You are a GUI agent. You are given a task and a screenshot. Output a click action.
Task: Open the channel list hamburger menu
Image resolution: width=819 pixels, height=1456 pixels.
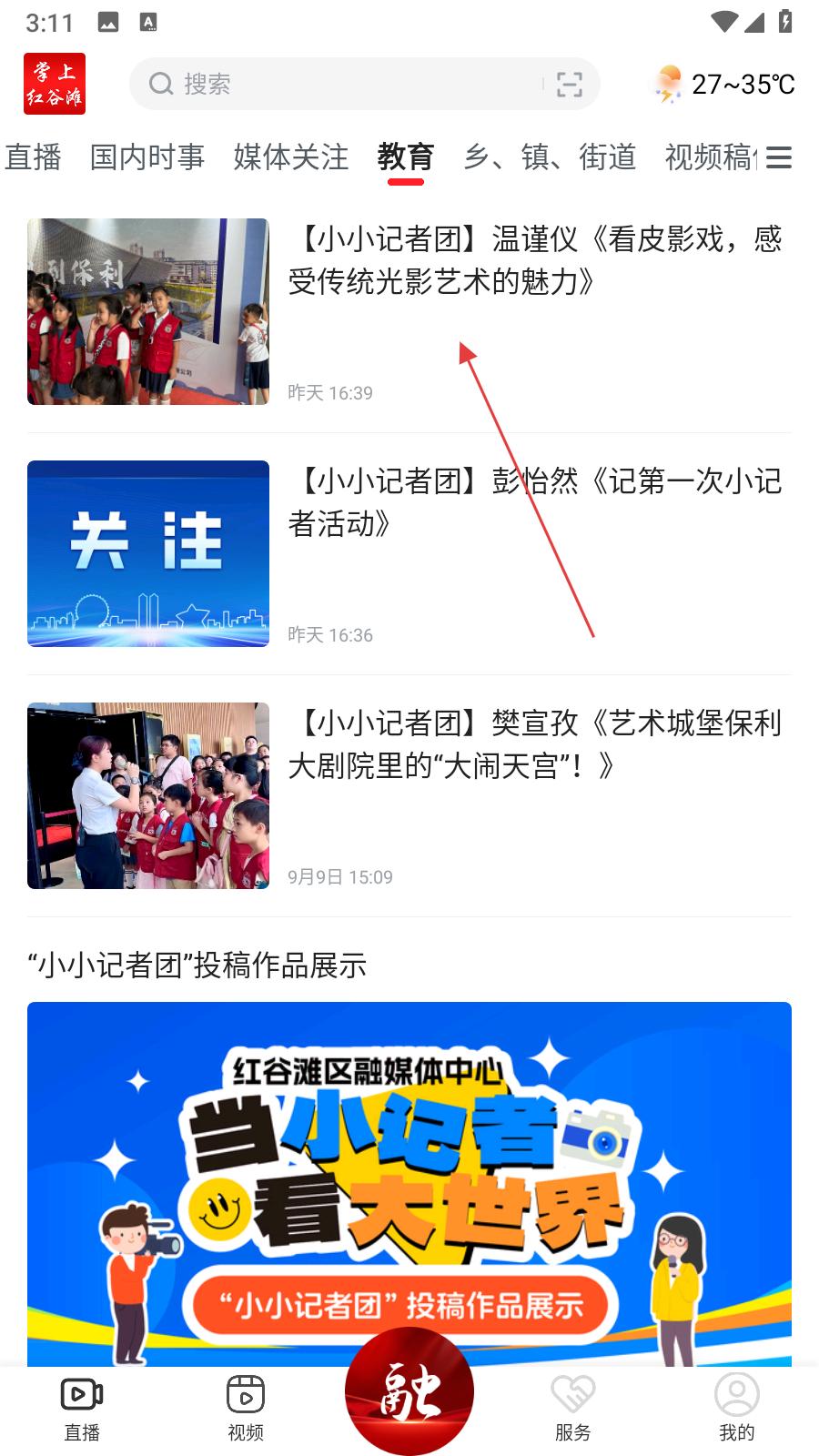click(x=779, y=157)
